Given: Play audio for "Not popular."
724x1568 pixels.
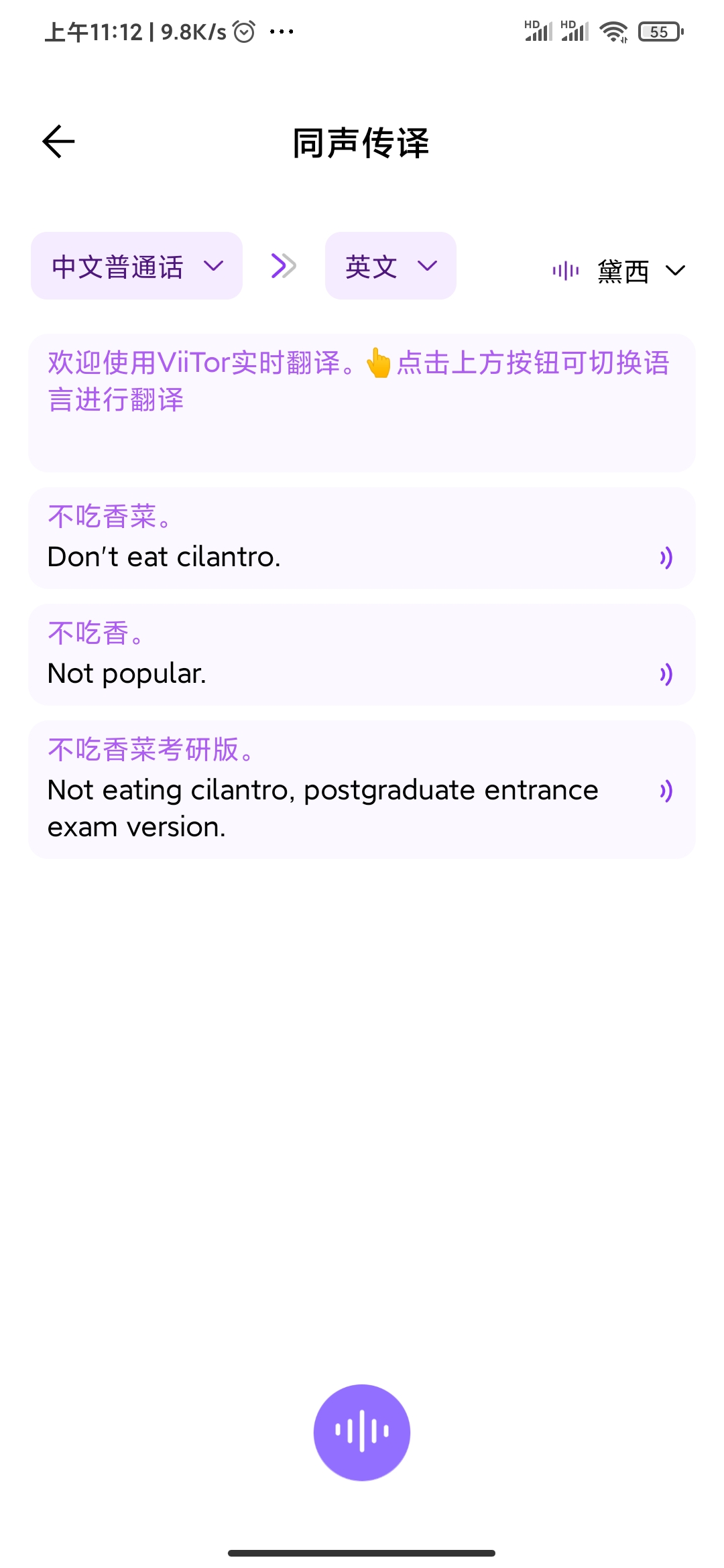Looking at the screenshot, I should pyautogui.click(x=666, y=674).
